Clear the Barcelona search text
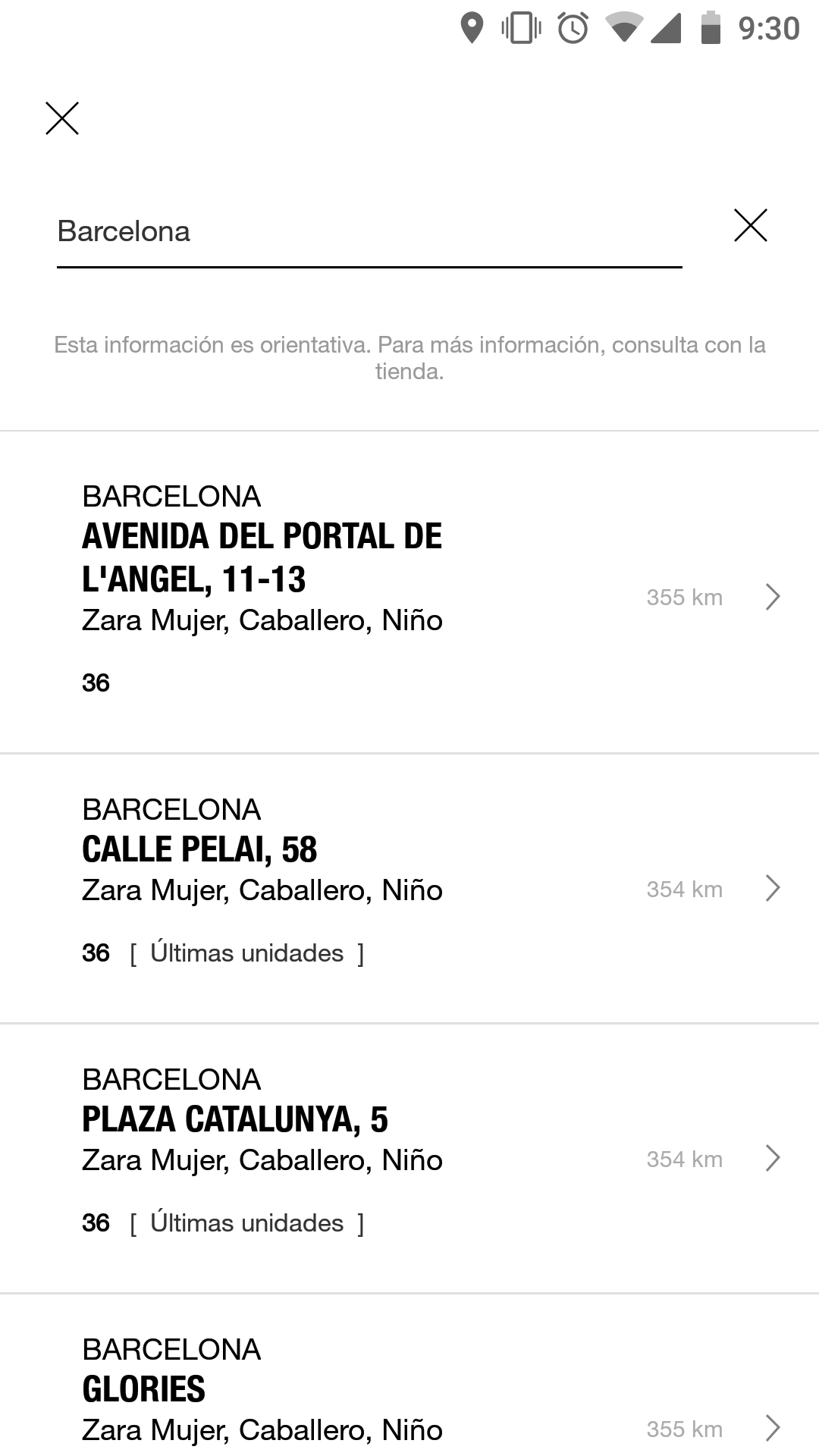The image size is (819, 1456). [x=750, y=225]
